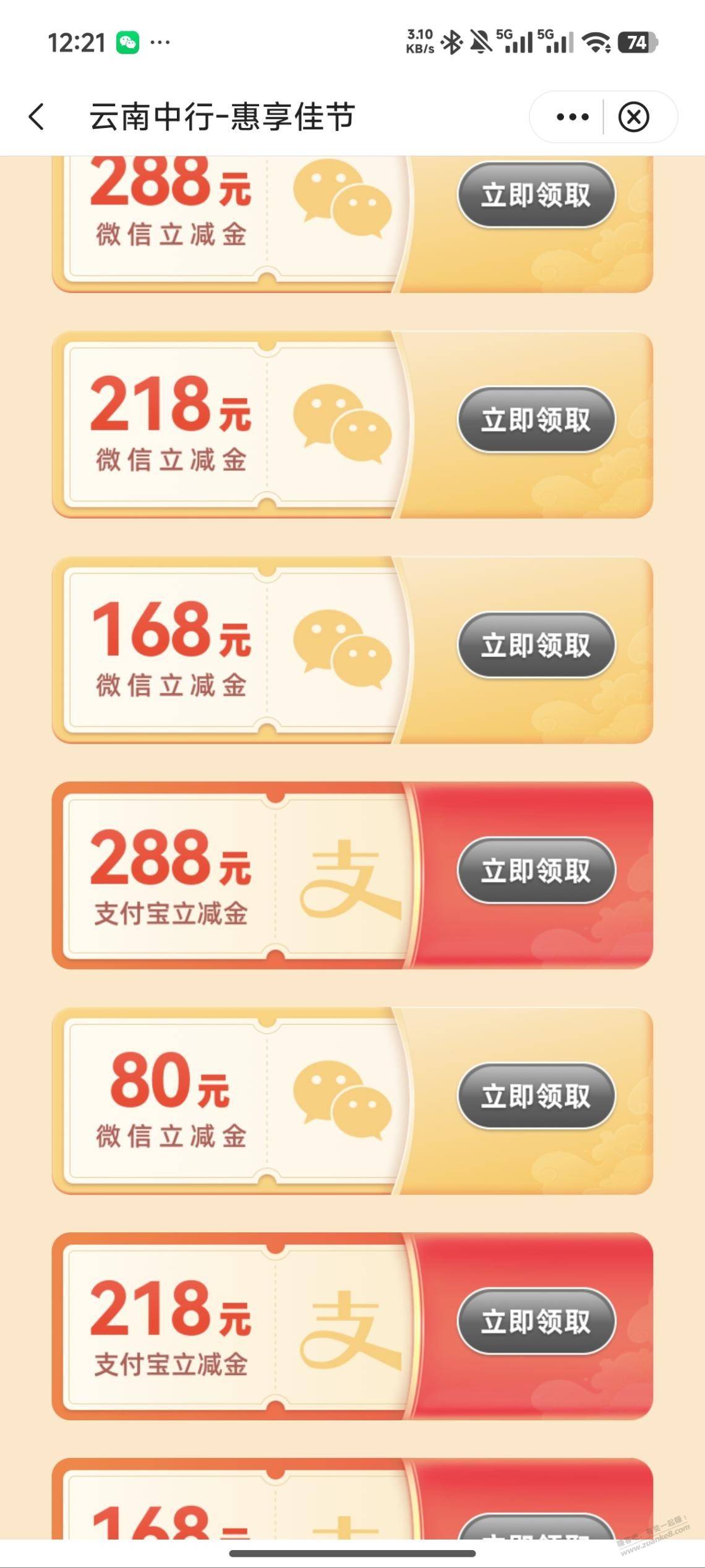
Task: Close the mini program
Action: tap(634, 117)
